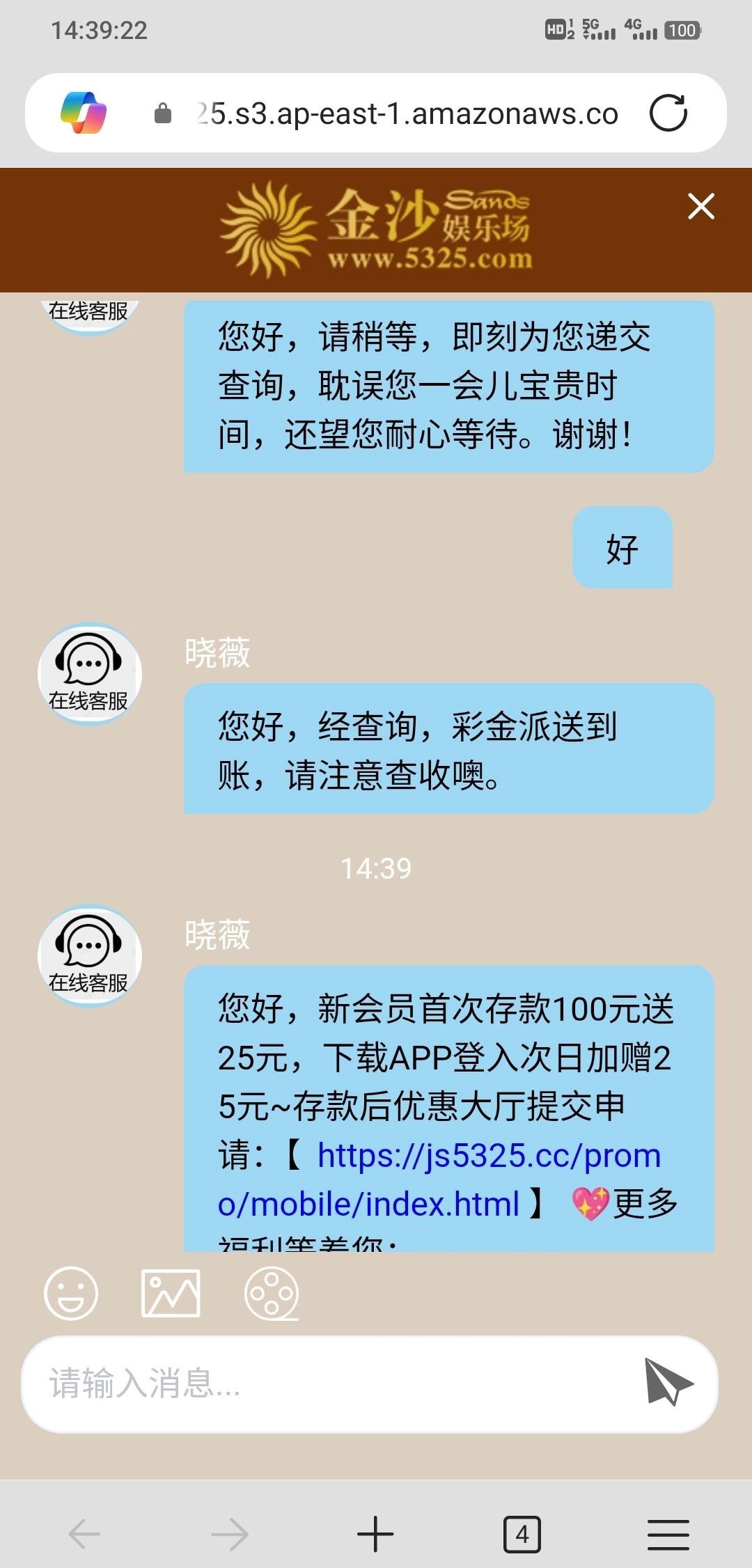Focus the message input field
The height and width of the screenshot is (1568, 752).
coord(334,1383)
